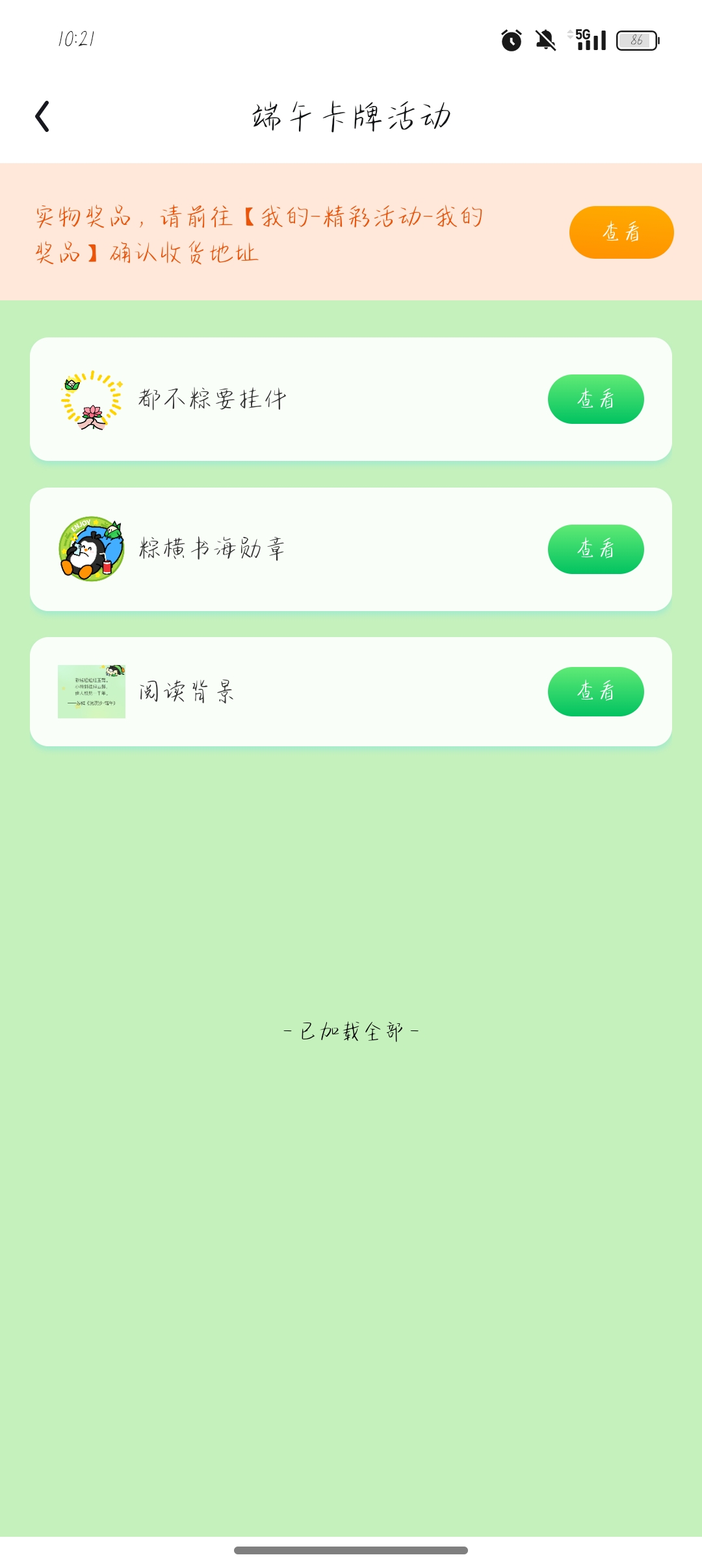The width and height of the screenshot is (702, 1568).
Task: View the 粽横书海勋章 prize
Action: pos(595,549)
